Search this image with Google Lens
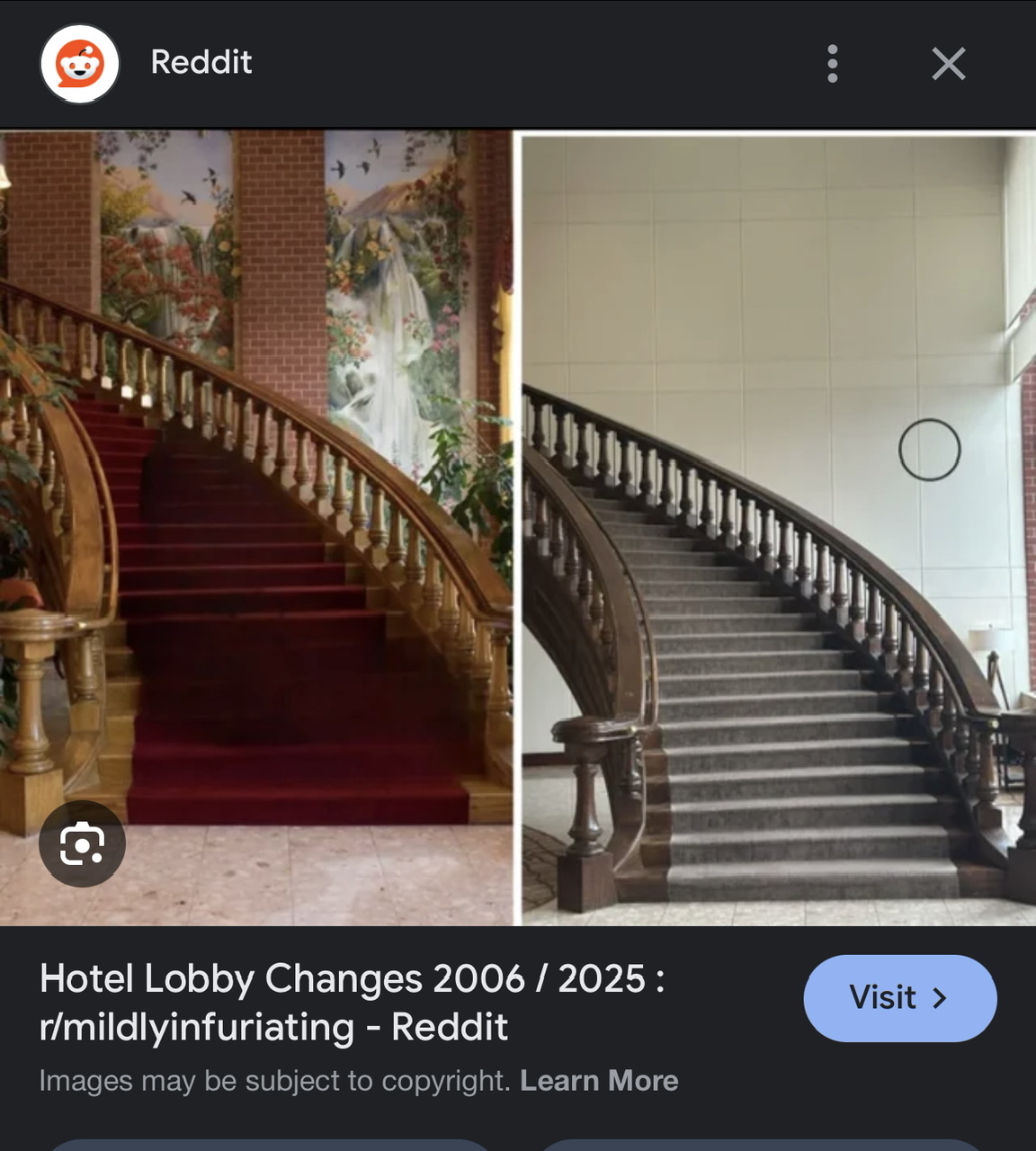Screen dimensions: 1036x1151 (82, 843)
